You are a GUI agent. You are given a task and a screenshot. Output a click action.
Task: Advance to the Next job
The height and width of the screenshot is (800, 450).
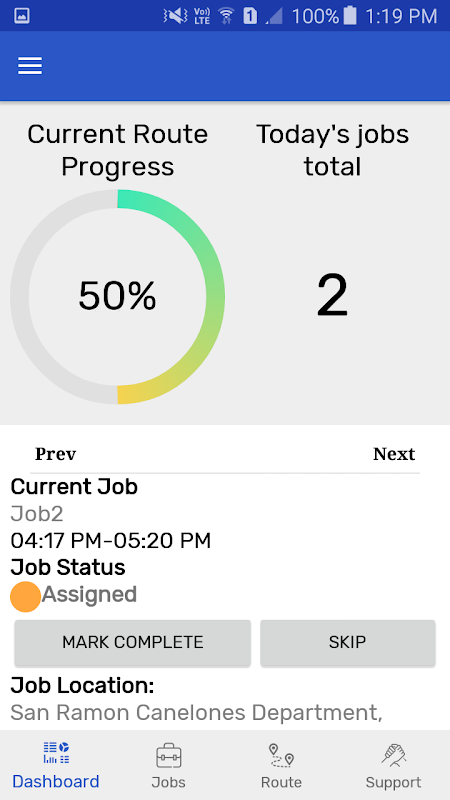point(394,454)
